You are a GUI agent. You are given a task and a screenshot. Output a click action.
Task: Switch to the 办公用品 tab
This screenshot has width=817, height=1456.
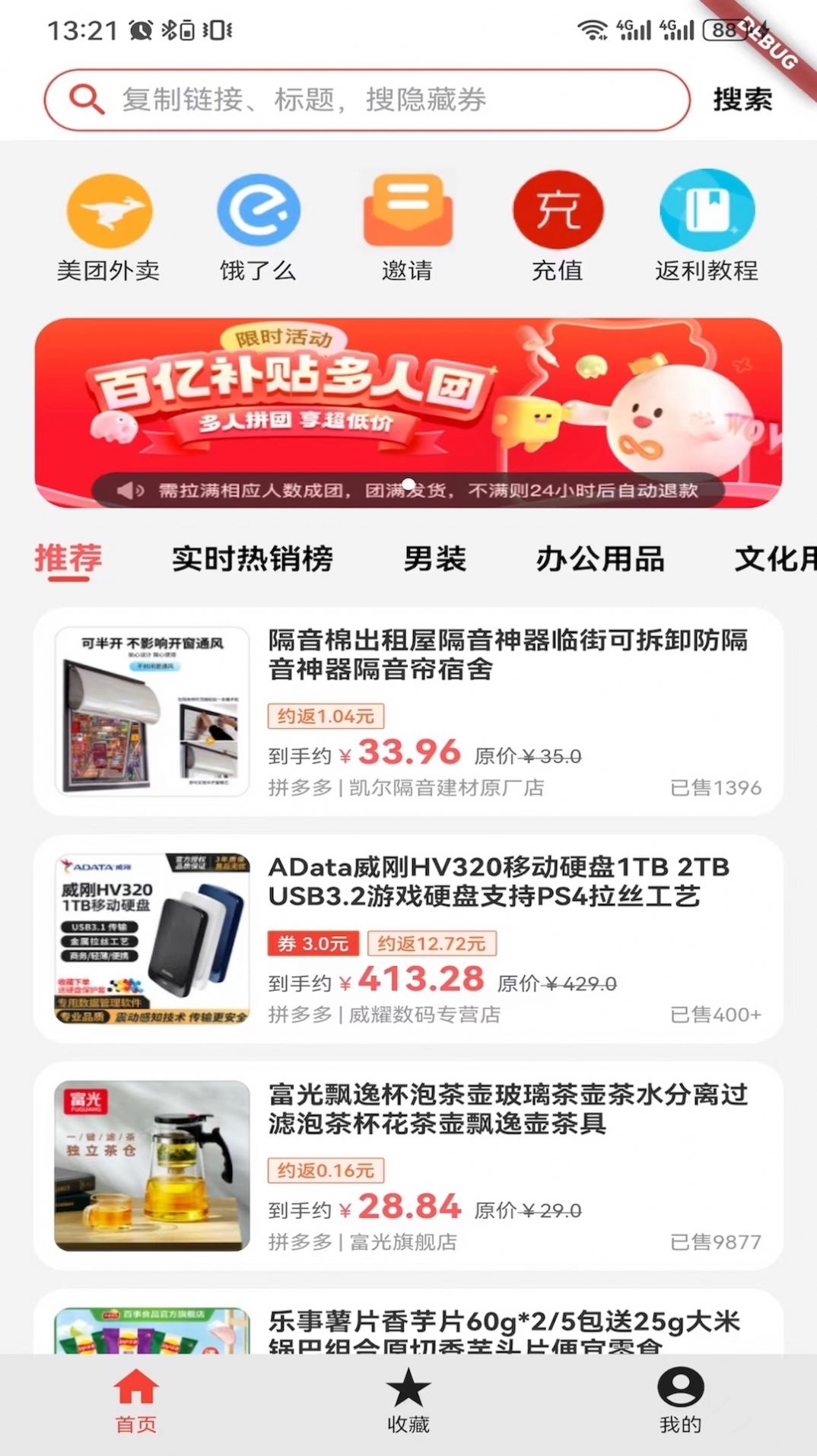600,559
